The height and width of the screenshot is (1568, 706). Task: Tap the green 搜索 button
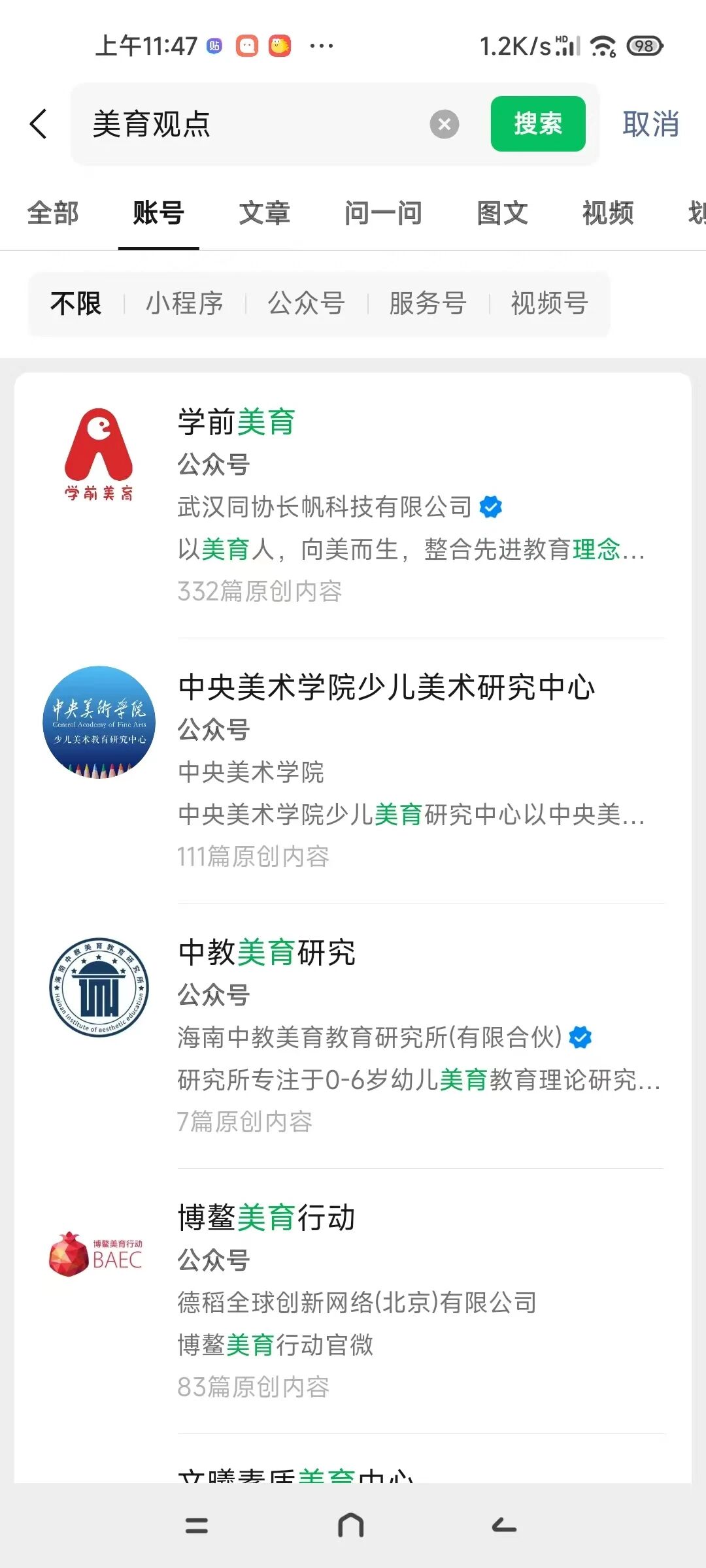[537, 124]
